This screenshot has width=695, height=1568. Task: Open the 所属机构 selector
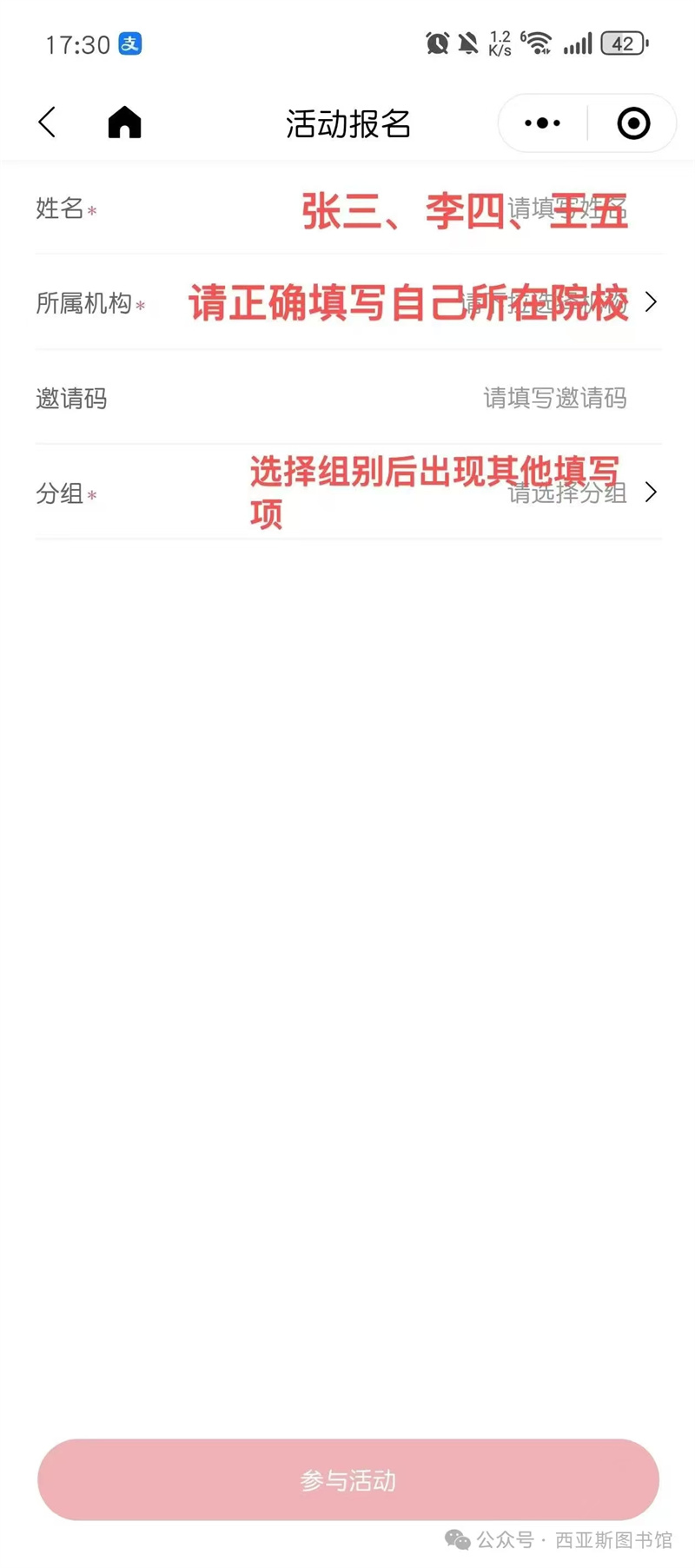click(x=348, y=302)
